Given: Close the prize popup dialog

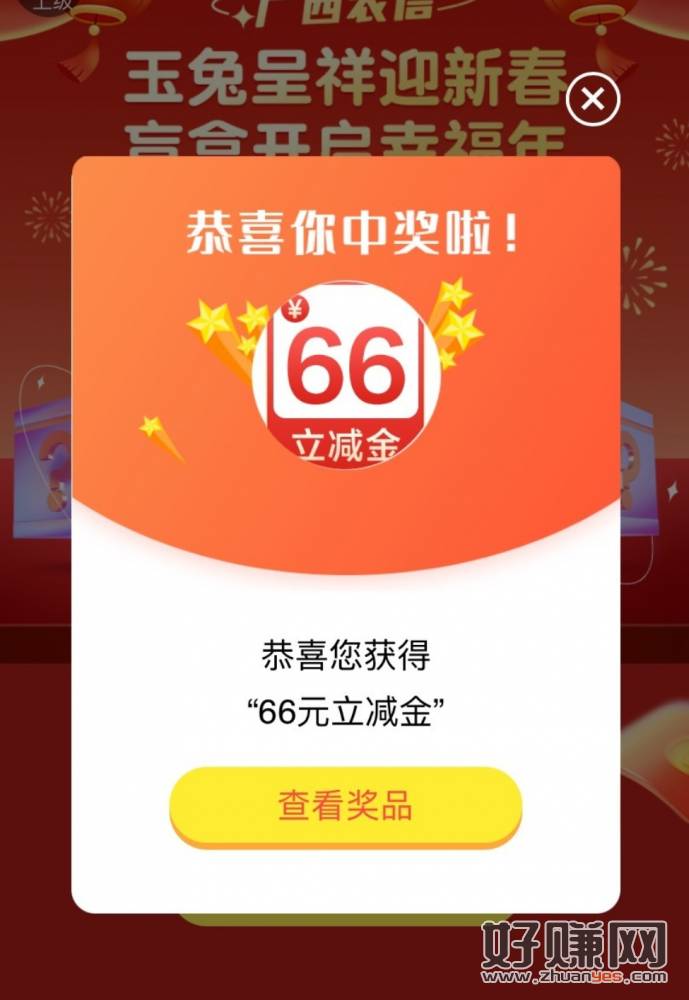Looking at the screenshot, I should [593, 100].
